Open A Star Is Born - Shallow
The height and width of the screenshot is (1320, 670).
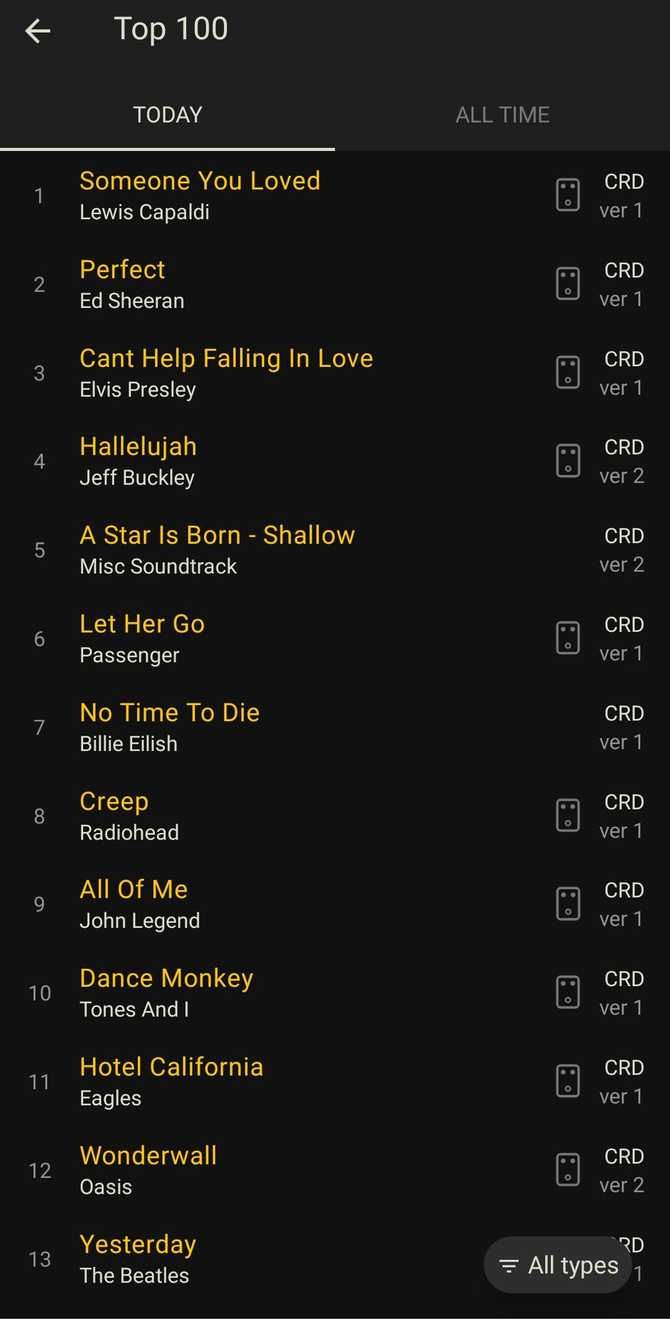pyautogui.click(x=217, y=549)
